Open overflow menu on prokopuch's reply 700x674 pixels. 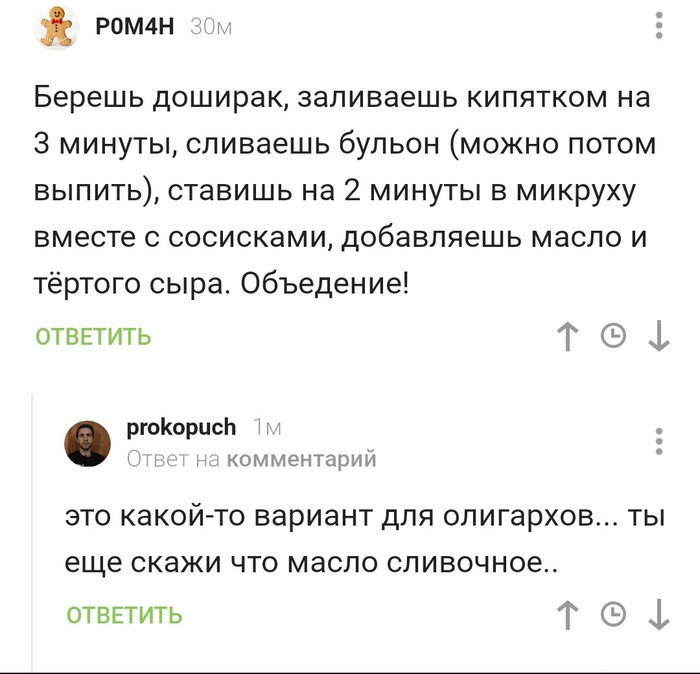pyautogui.click(x=659, y=441)
